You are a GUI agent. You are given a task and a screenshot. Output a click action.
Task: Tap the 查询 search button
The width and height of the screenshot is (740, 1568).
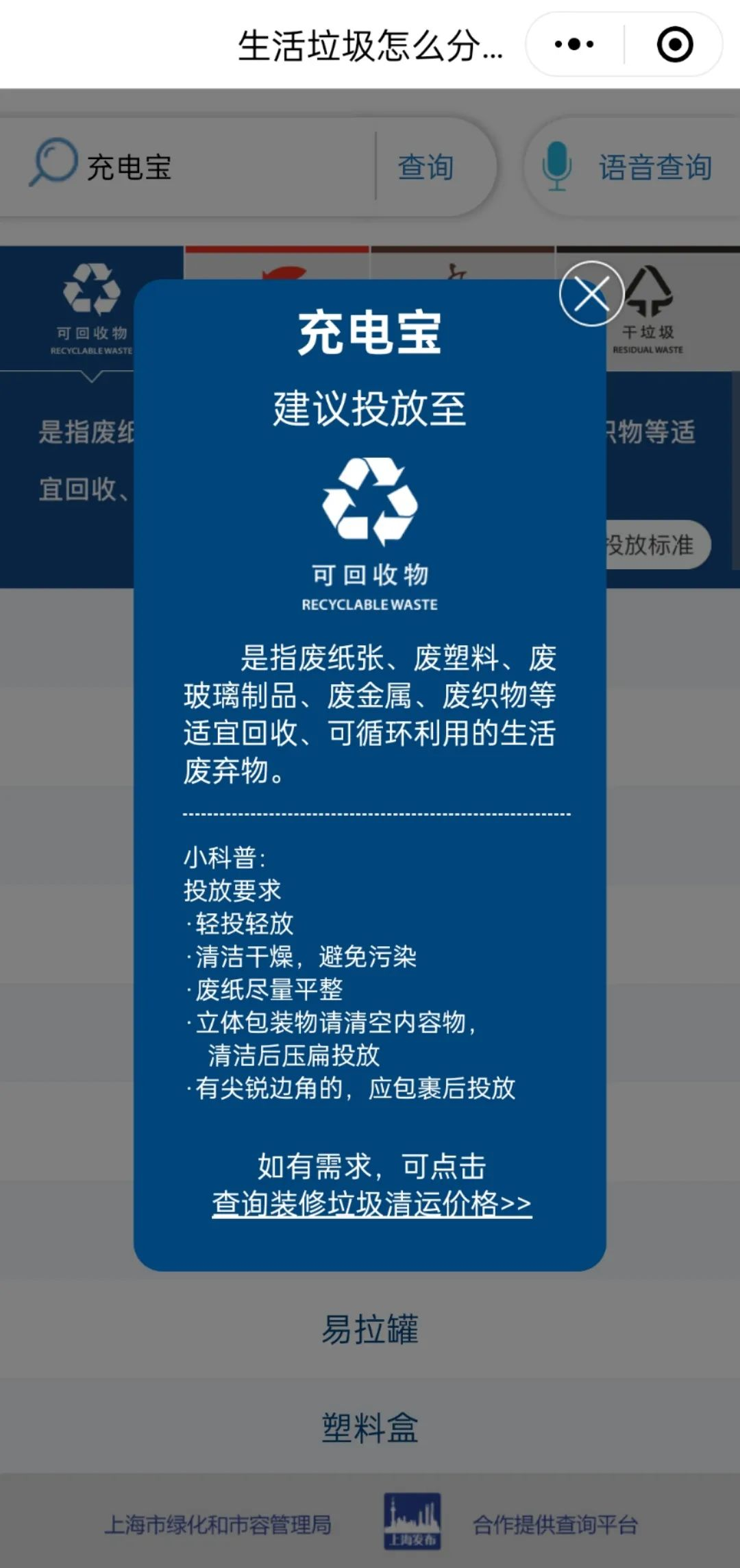click(x=425, y=167)
